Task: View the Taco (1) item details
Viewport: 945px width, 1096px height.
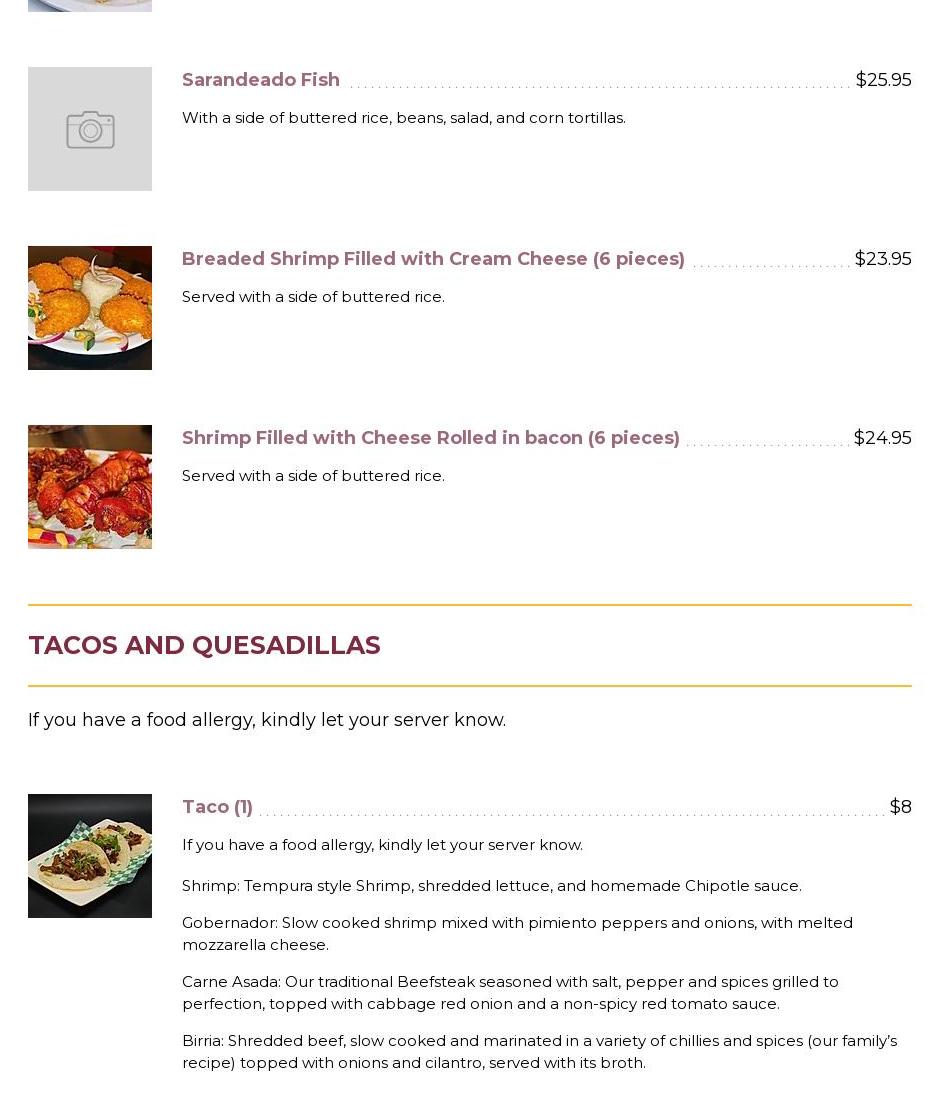Action: (217, 807)
